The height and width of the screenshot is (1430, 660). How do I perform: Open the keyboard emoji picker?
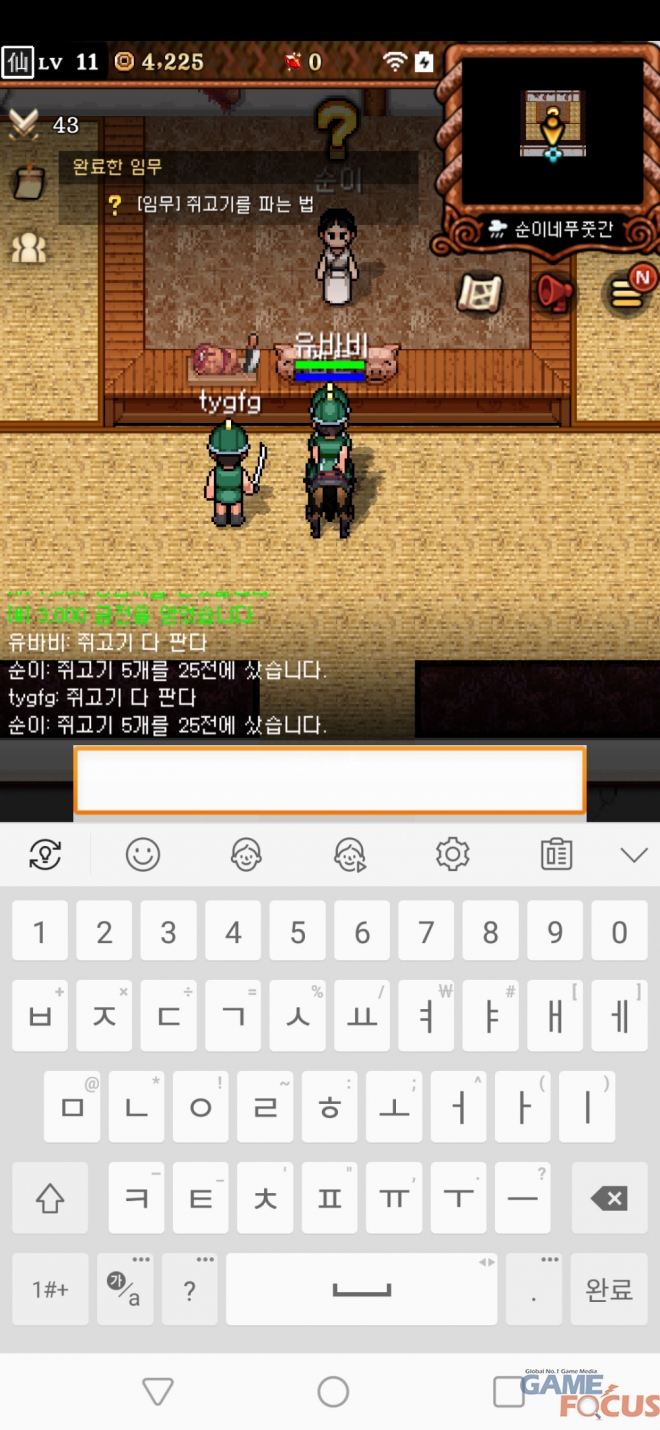coord(143,854)
